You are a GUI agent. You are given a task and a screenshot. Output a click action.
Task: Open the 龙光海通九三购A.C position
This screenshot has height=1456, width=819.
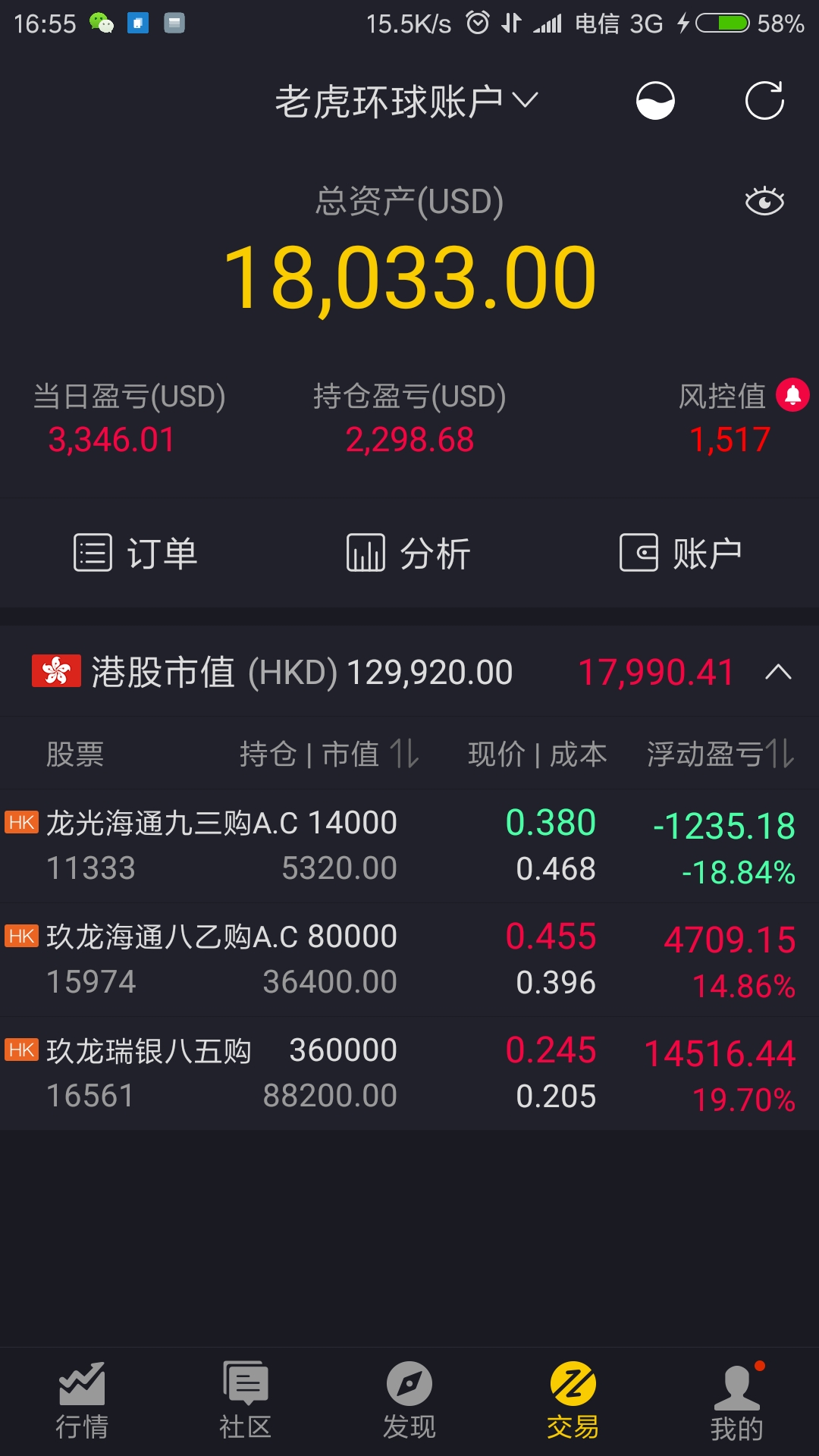pyautogui.click(x=409, y=846)
